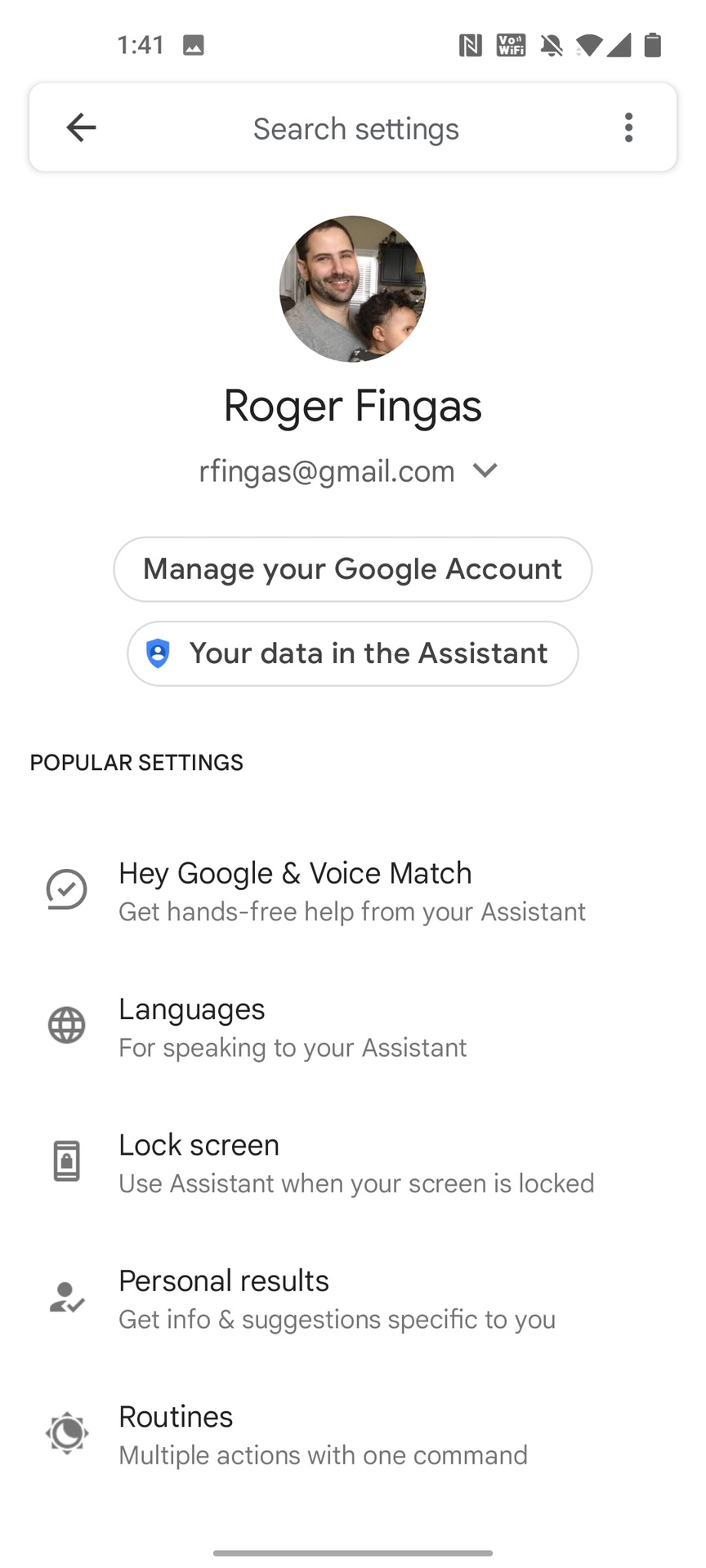706x1568 pixels.
Task: Select the Lock screen setting
Action: point(352,1163)
